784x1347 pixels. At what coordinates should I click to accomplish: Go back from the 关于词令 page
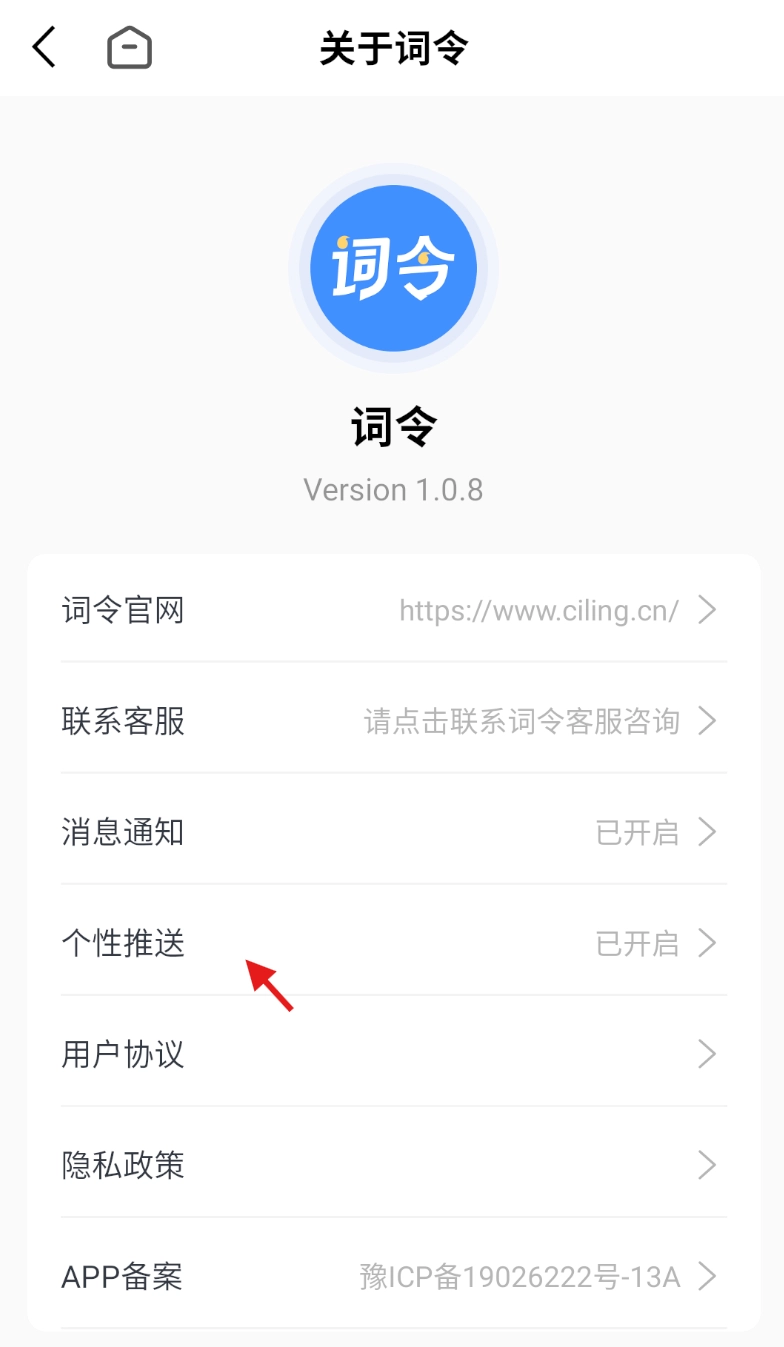[x=45, y=47]
